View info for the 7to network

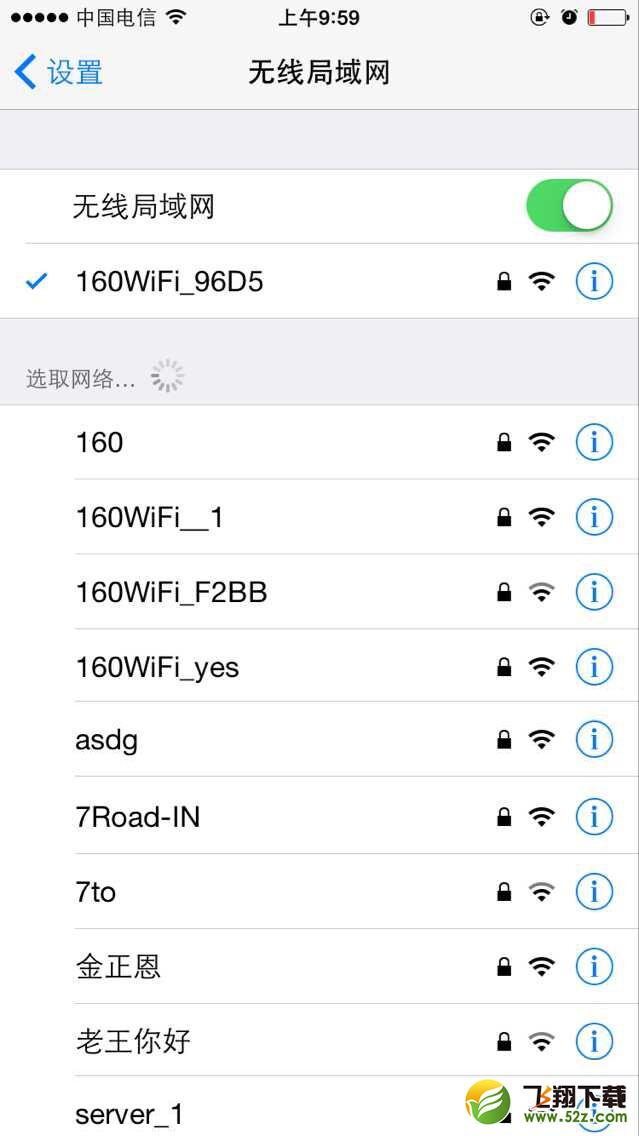594,892
